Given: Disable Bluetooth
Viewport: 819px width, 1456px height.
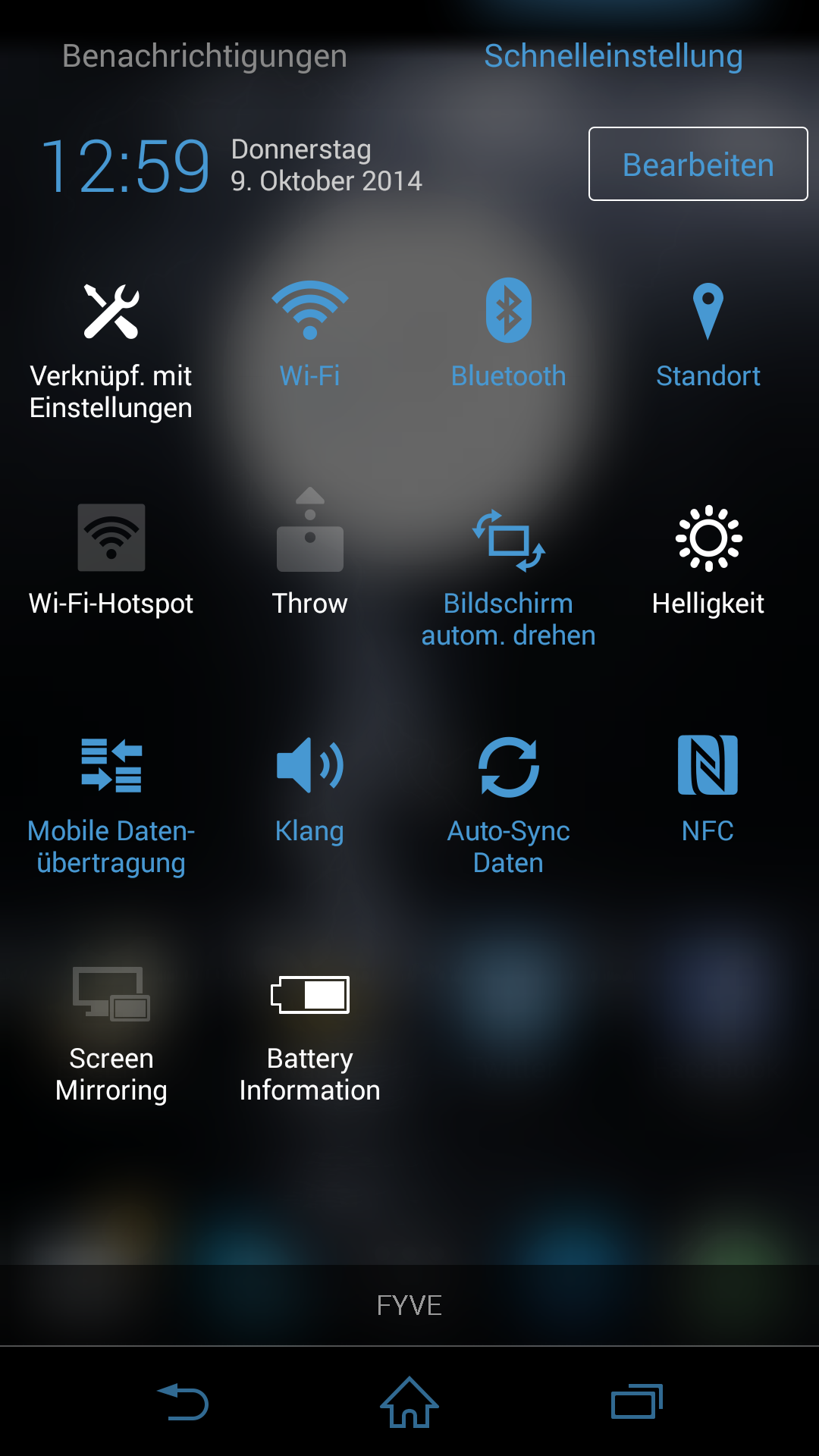Looking at the screenshot, I should pyautogui.click(x=509, y=334).
